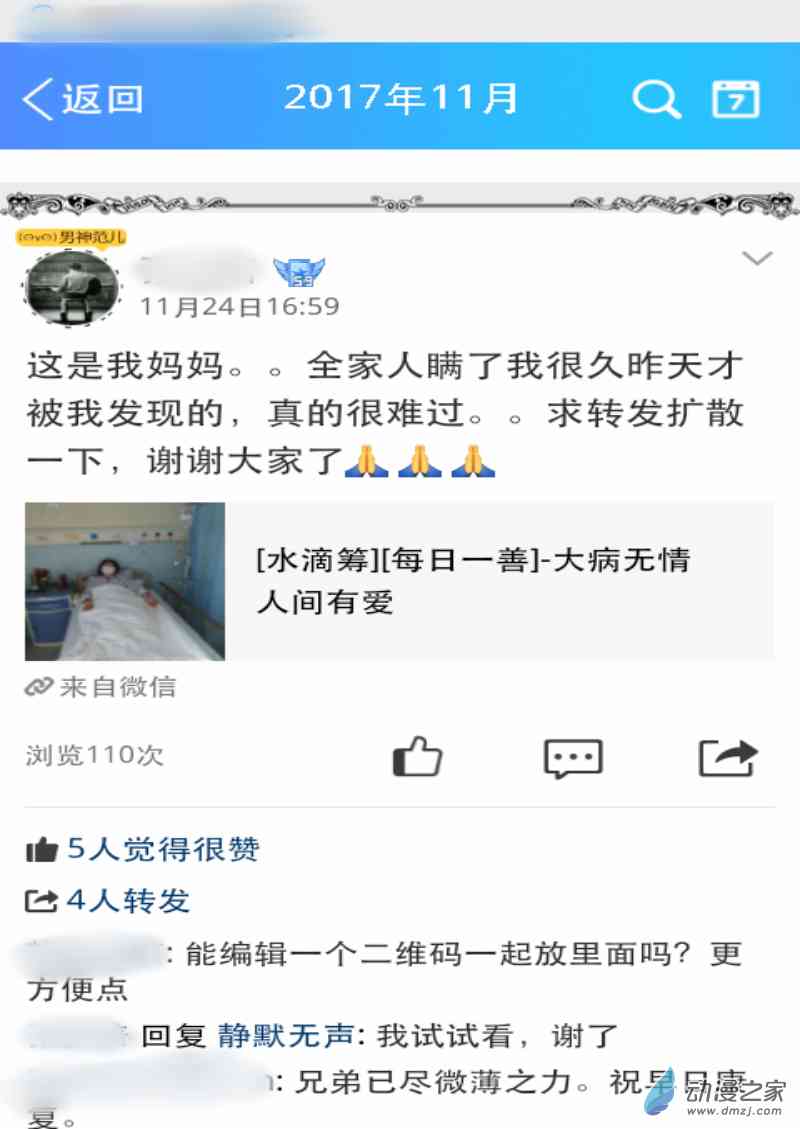Image resolution: width=800 pixels, height=1129 pixels.
Task: Open the calendar date picker icon
Action: tap(735, 99)
